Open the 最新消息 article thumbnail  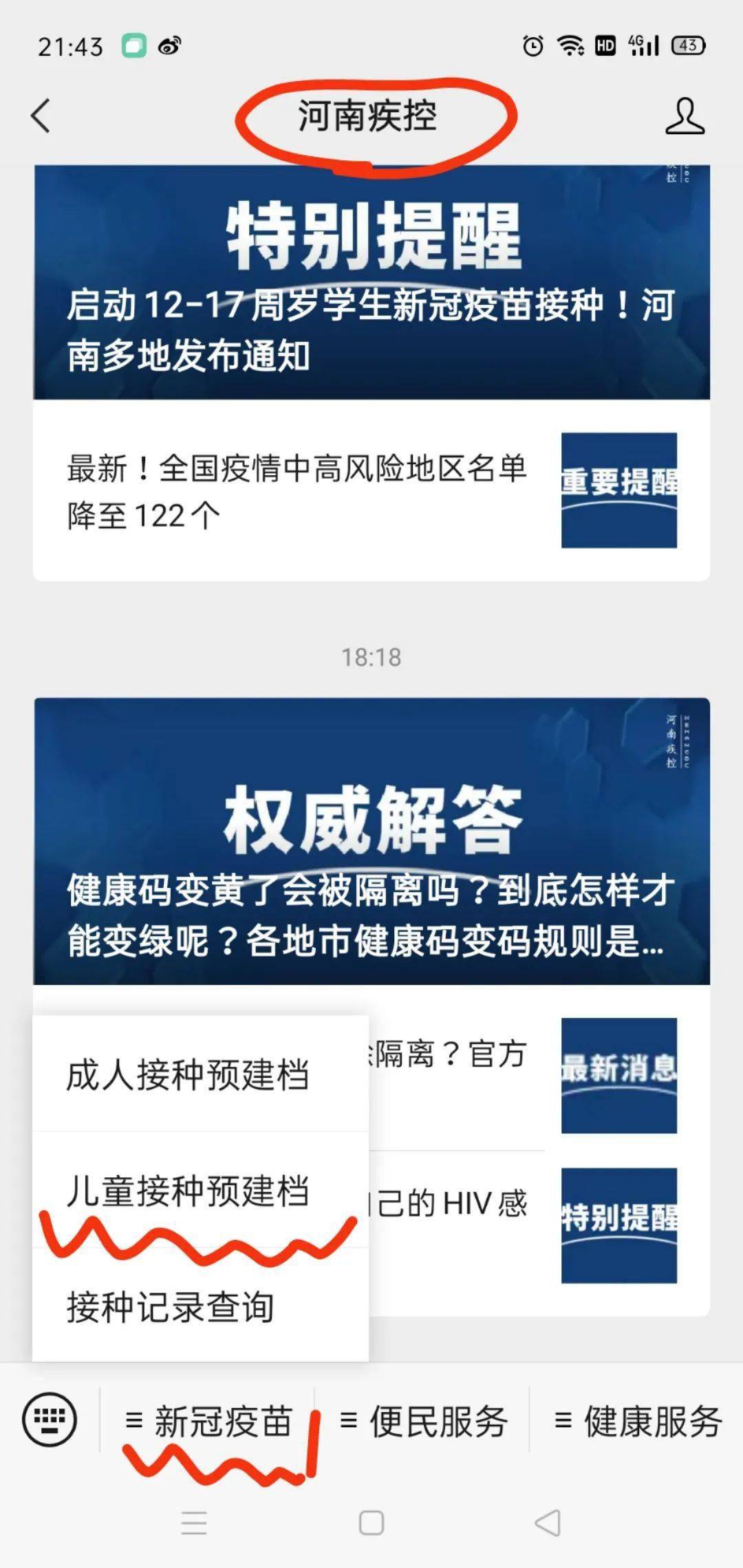619,1076
